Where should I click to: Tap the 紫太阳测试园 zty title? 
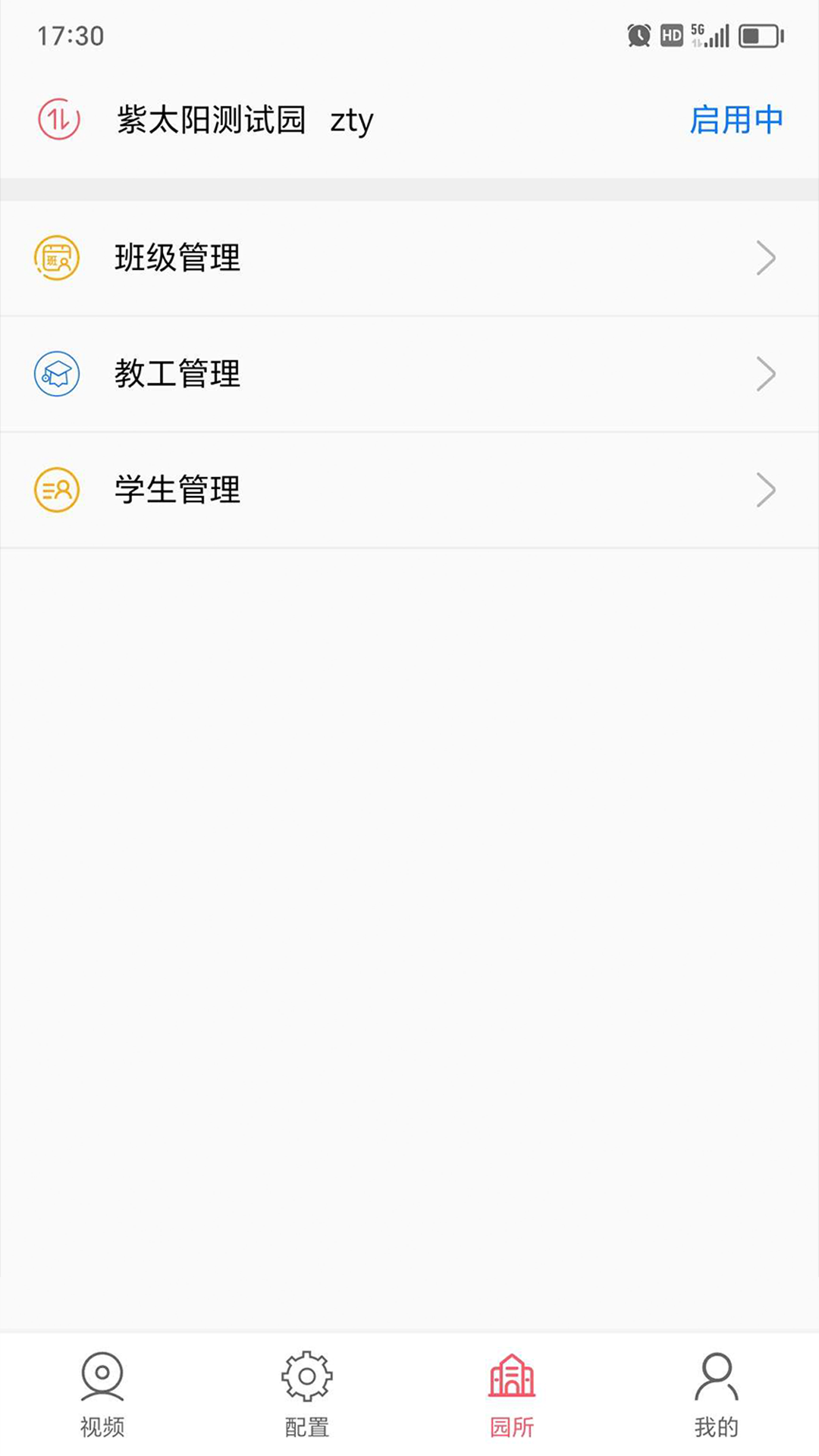(243, 120)
